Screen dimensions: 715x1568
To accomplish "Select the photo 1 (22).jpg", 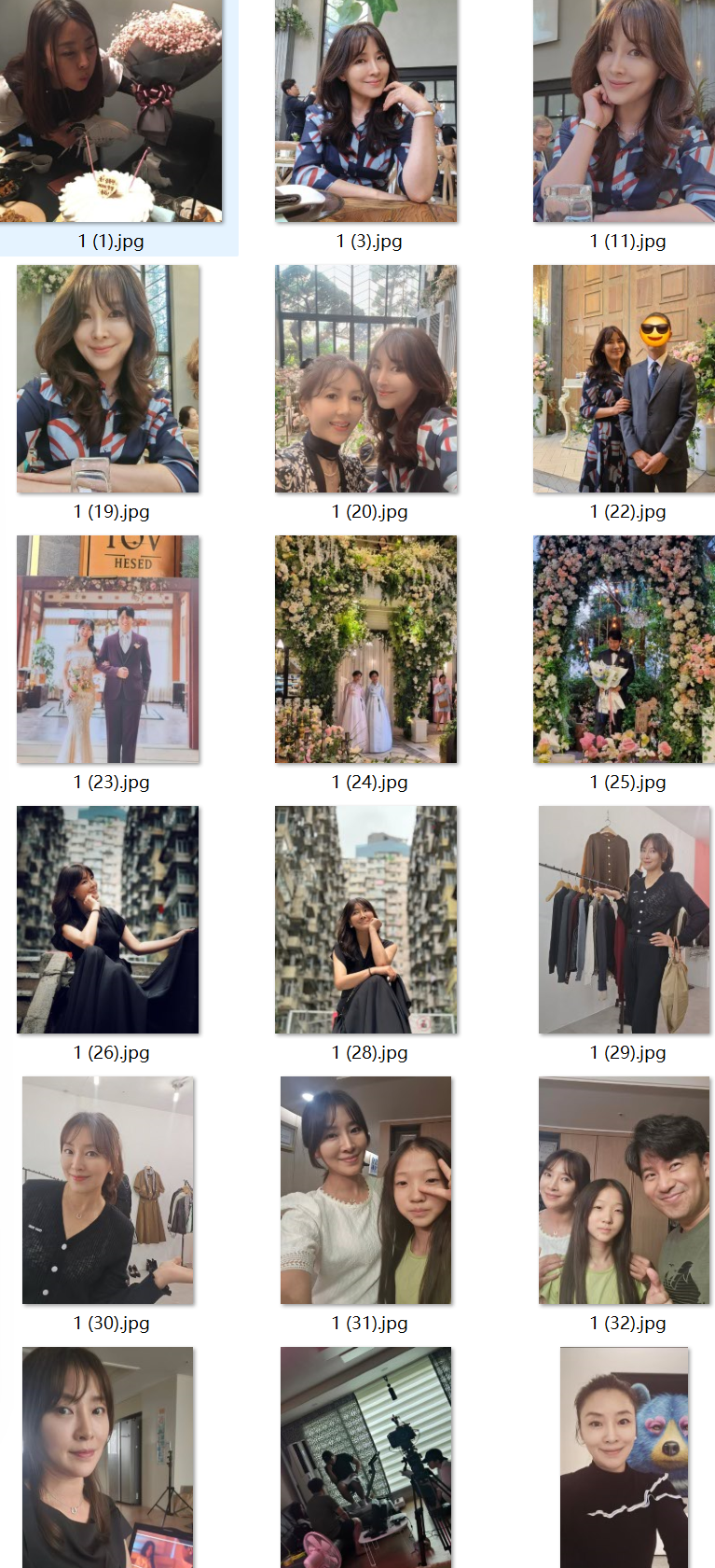I will (x=625, y=379).
